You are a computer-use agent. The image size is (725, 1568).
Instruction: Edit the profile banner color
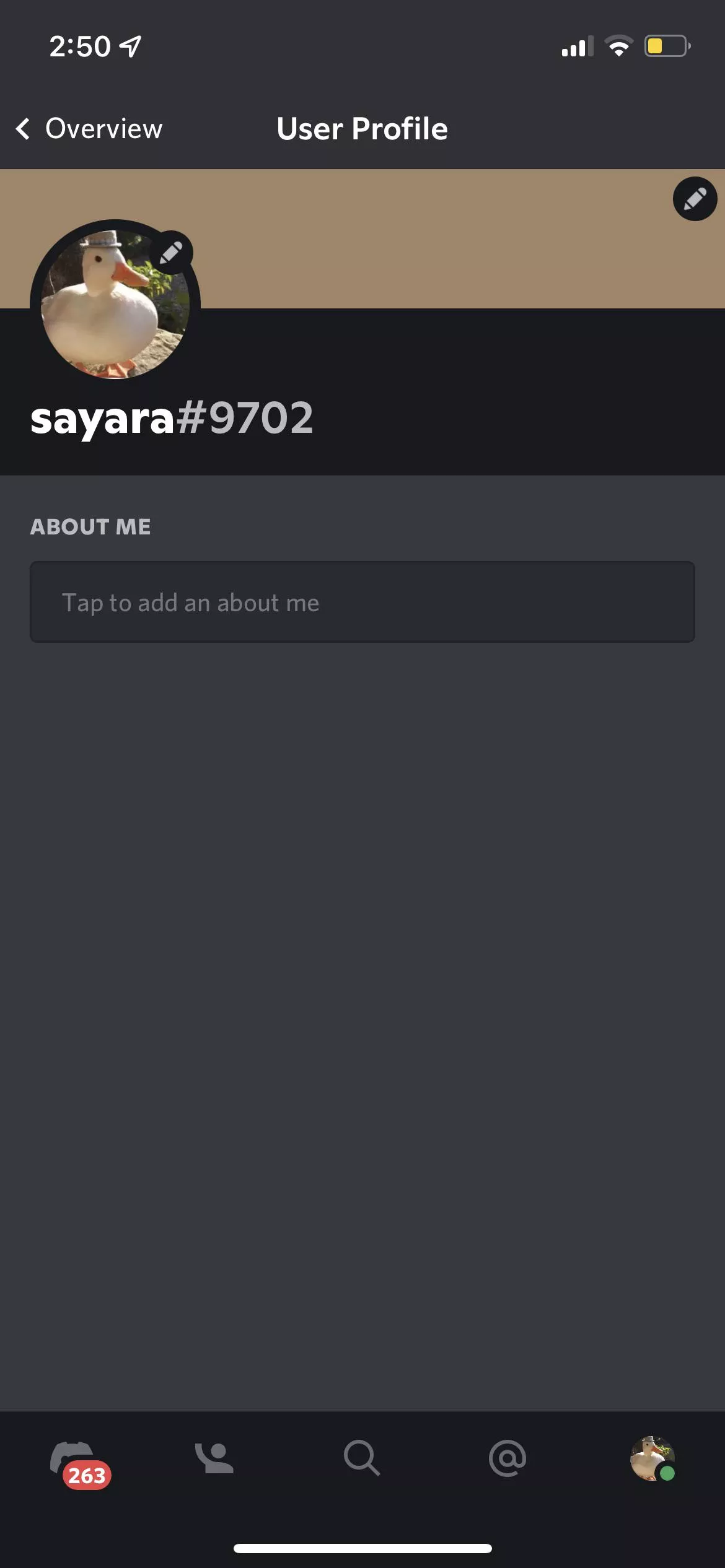pyautogui.click(x=695, y=199)
